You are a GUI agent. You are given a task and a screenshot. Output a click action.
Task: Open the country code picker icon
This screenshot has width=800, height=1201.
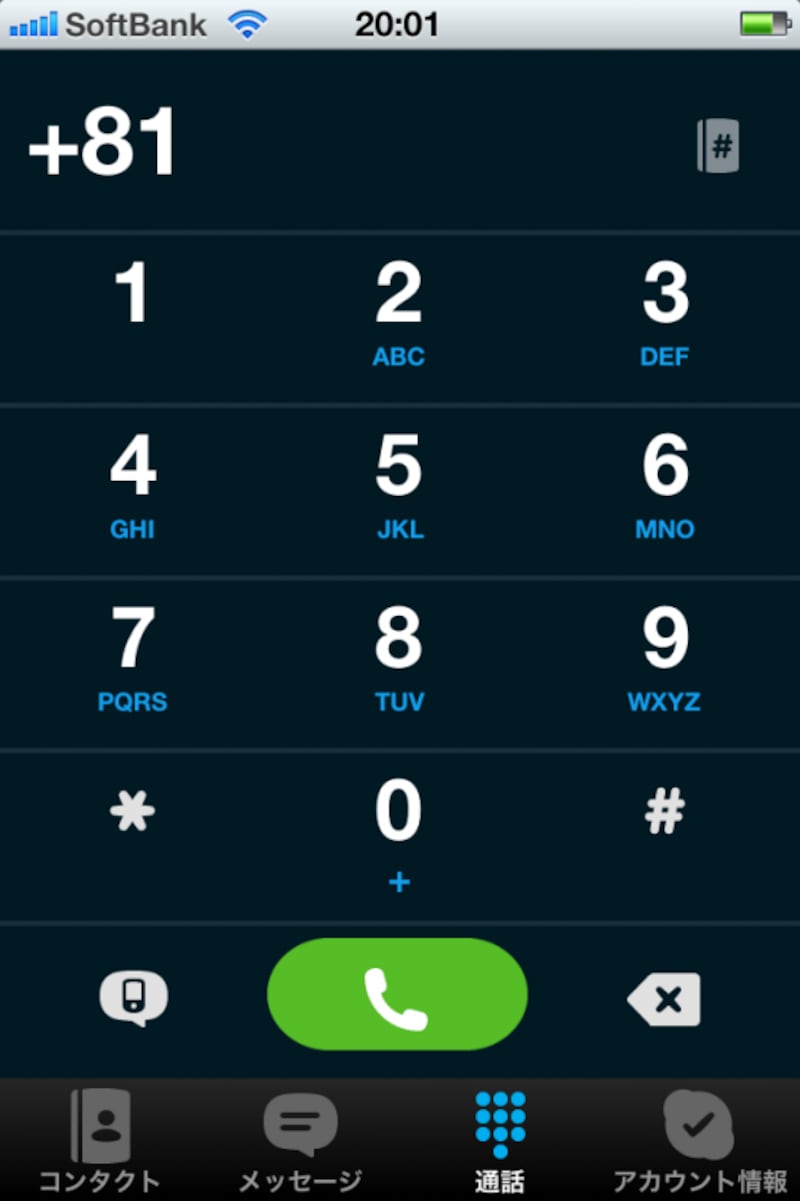(718, 146)
